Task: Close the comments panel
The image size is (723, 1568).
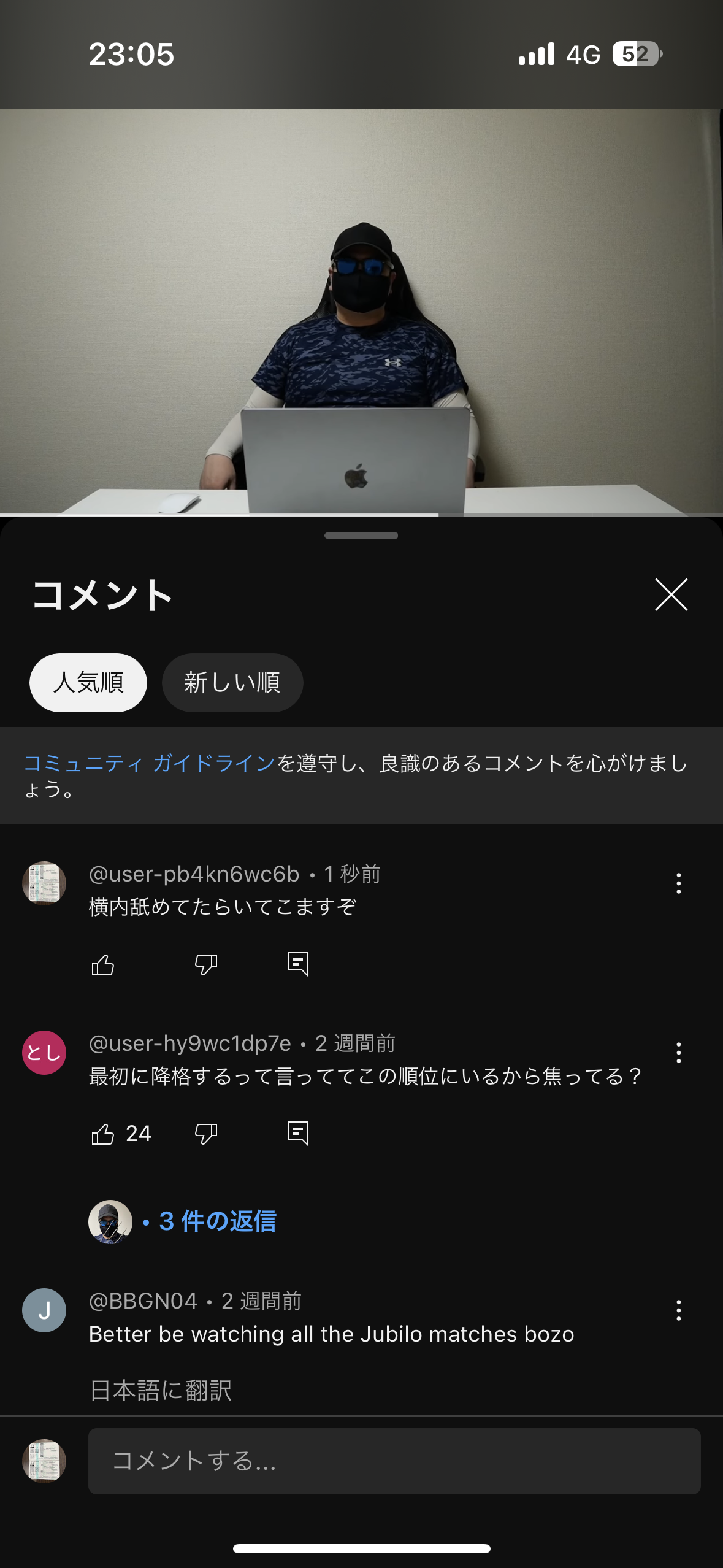Action: point(671,594)
